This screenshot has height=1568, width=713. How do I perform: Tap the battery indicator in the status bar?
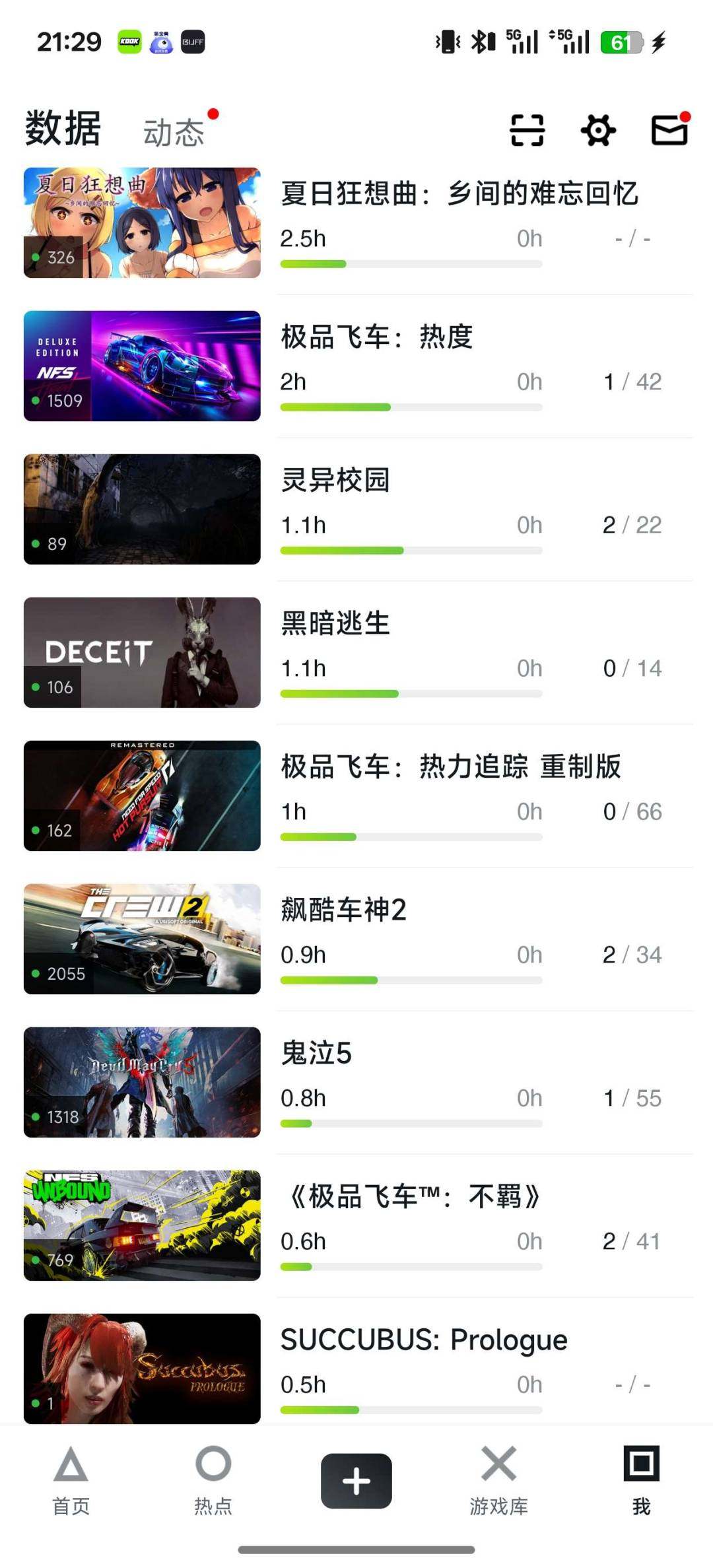(621, 42)
